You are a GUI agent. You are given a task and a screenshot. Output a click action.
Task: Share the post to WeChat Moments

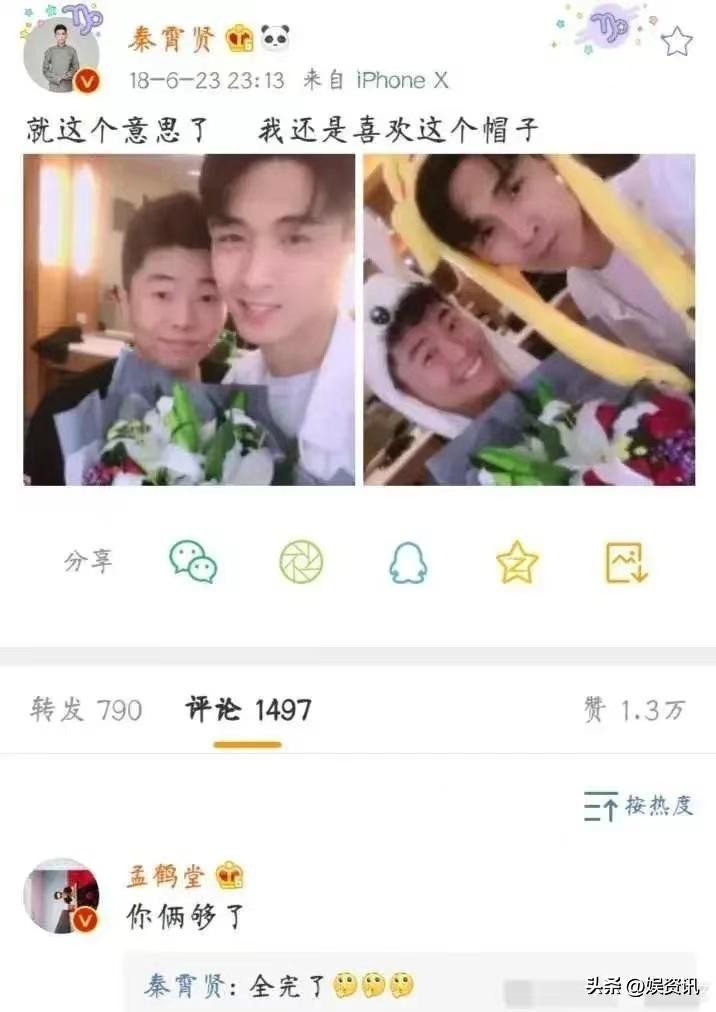(x=301, y=562)
